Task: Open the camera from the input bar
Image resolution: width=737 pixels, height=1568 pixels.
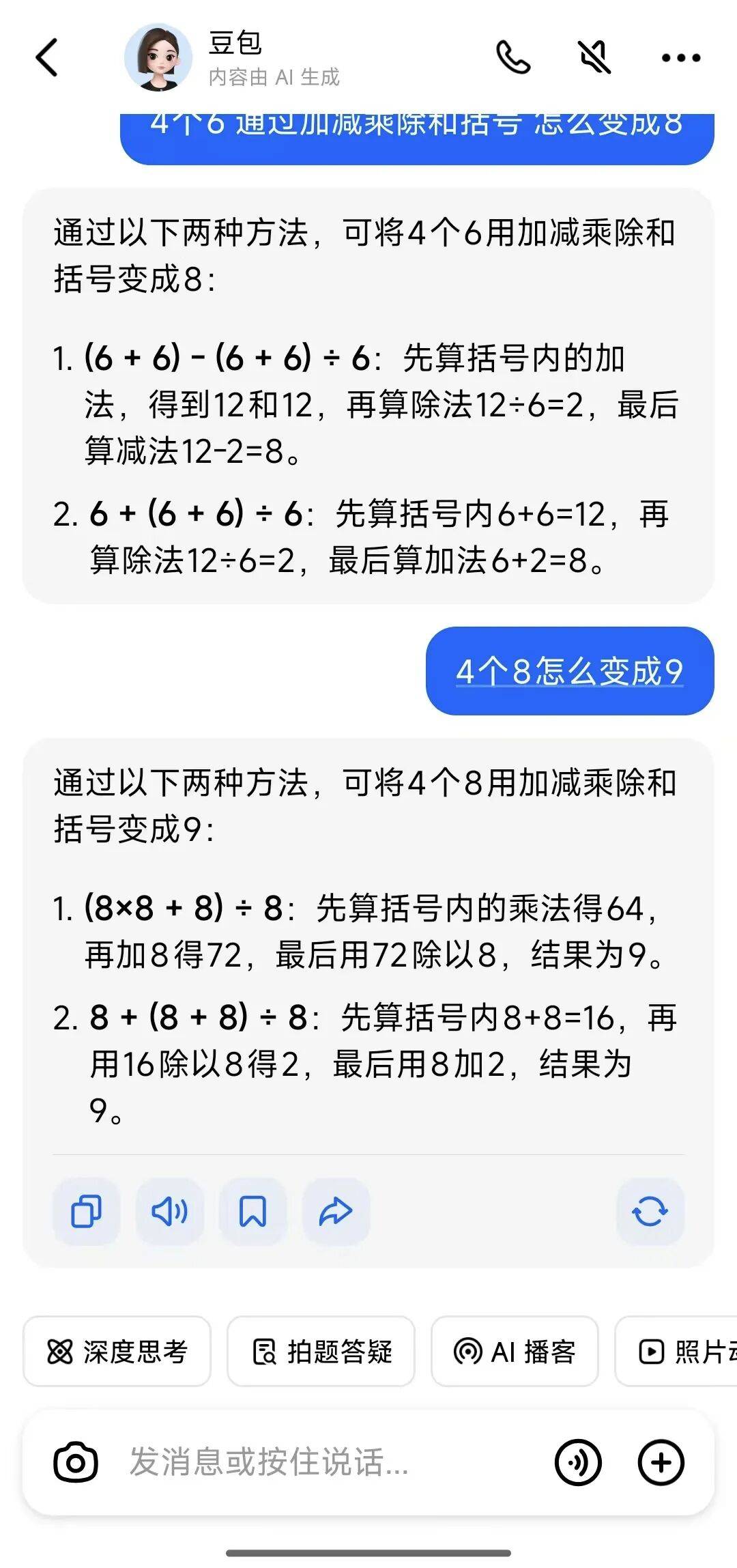Action: [75, 1462]
